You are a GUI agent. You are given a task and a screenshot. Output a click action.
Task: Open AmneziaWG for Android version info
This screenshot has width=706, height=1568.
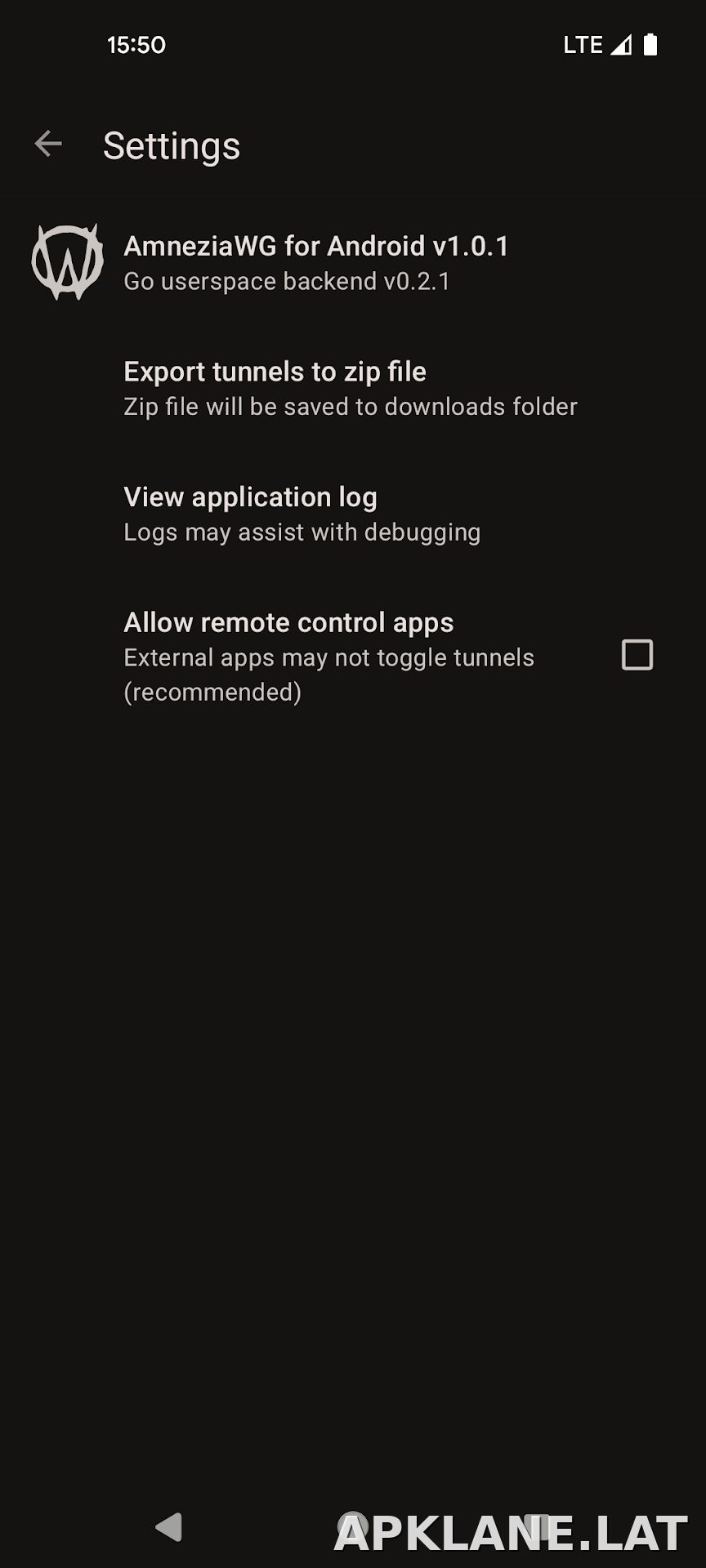(353, 263)
